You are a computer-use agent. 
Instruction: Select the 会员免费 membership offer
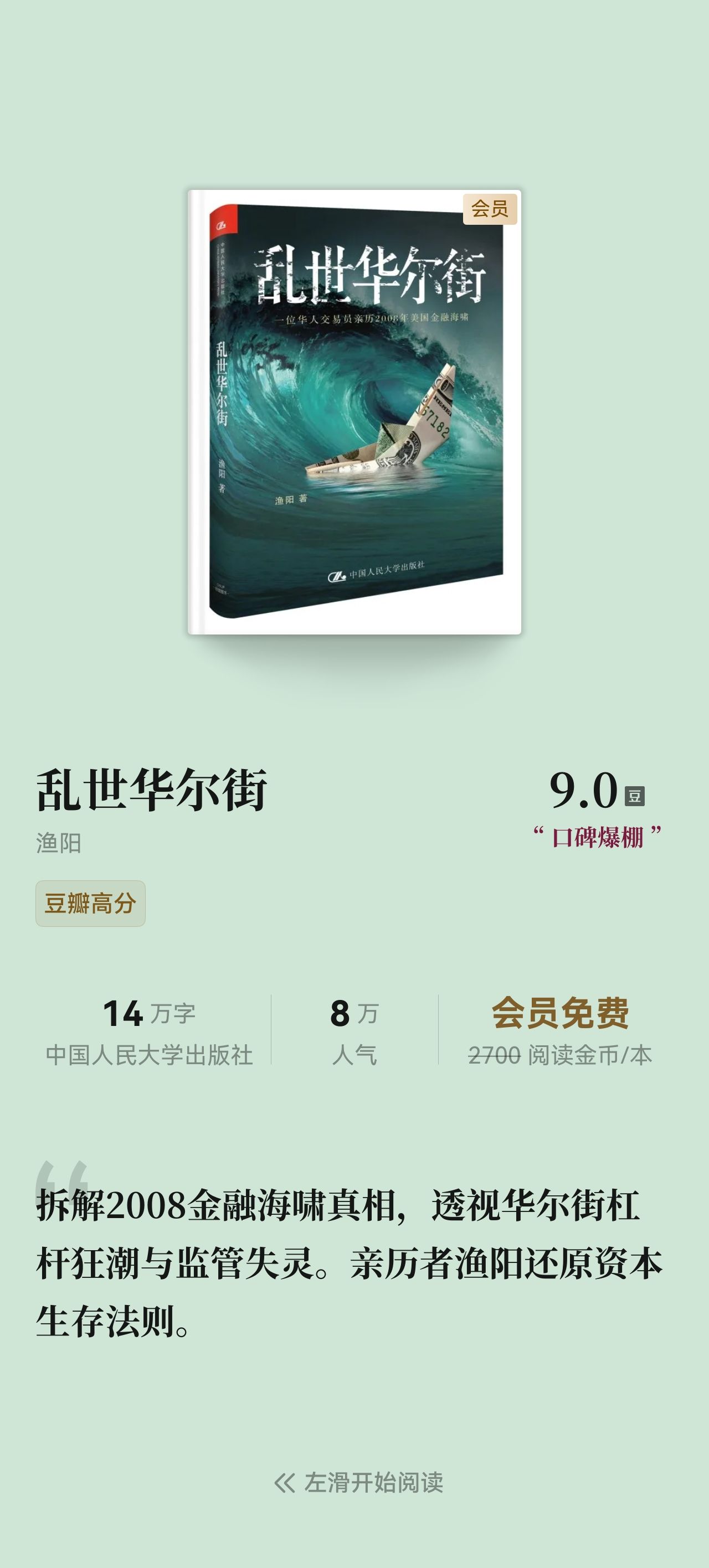point(560,1014)
